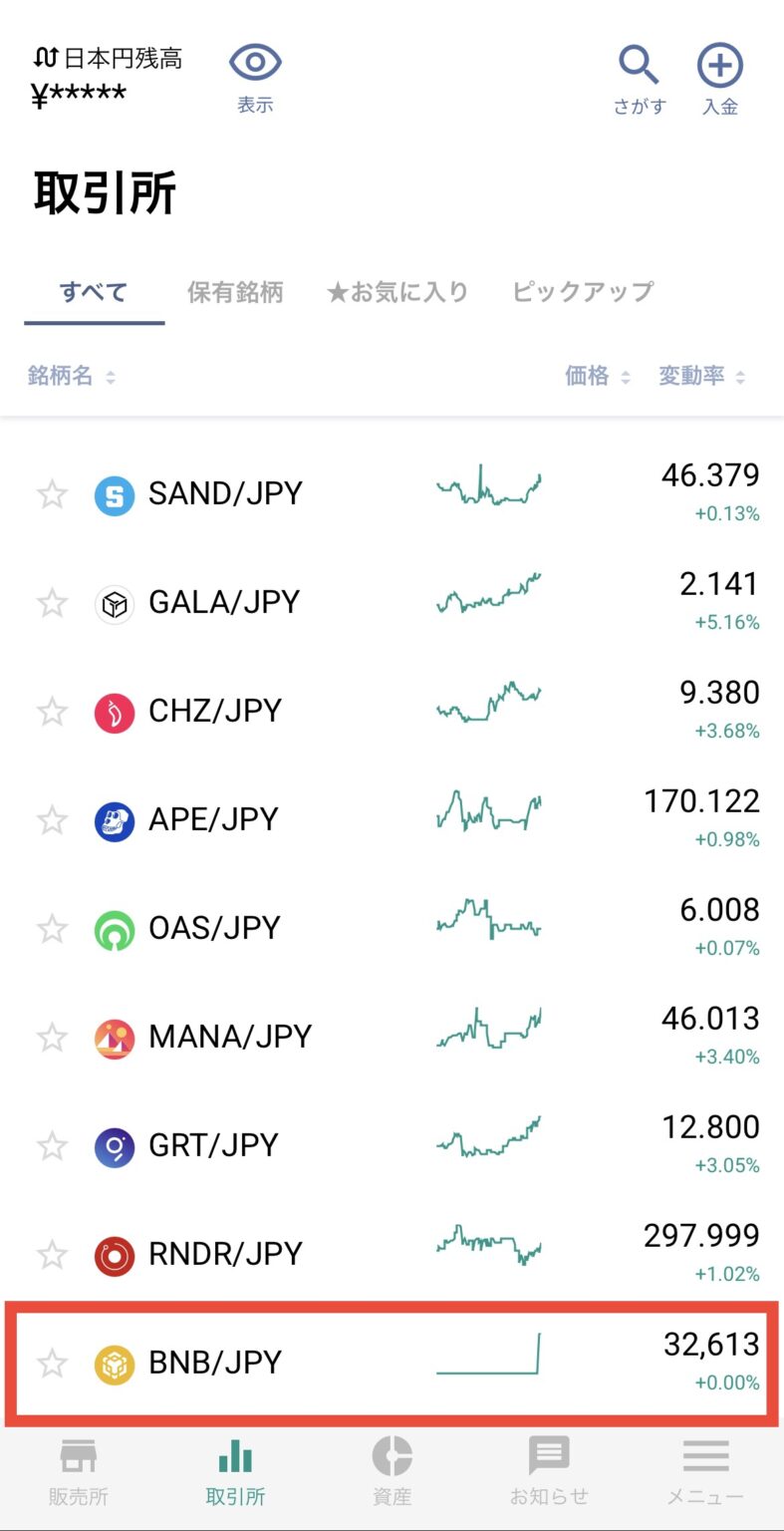784x1531 pixels.
Task: Select the BNB coin logo icon
Action: coord(113,1364)
